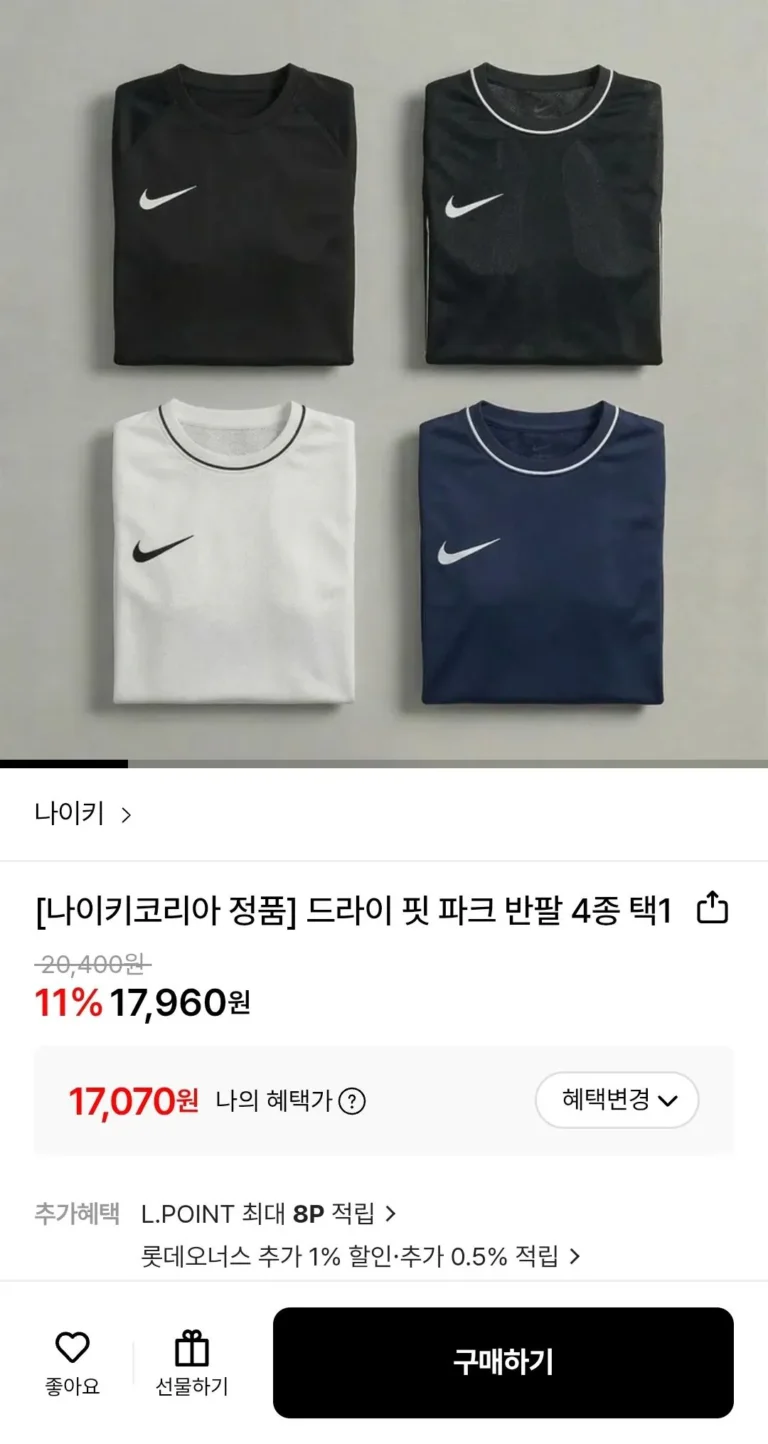The image size is (768, 1444).
Task: Share this Nike product
Action: [712, 908]
